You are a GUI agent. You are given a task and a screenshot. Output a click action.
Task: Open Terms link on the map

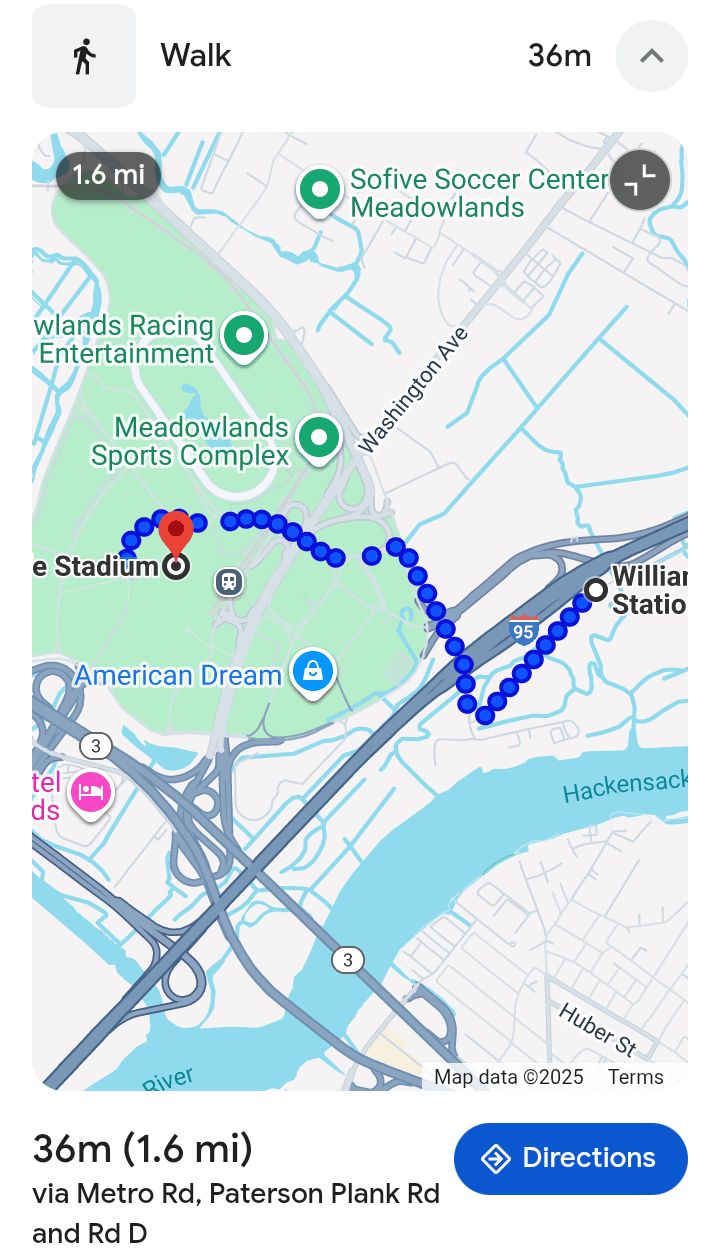click(635, 1077)
